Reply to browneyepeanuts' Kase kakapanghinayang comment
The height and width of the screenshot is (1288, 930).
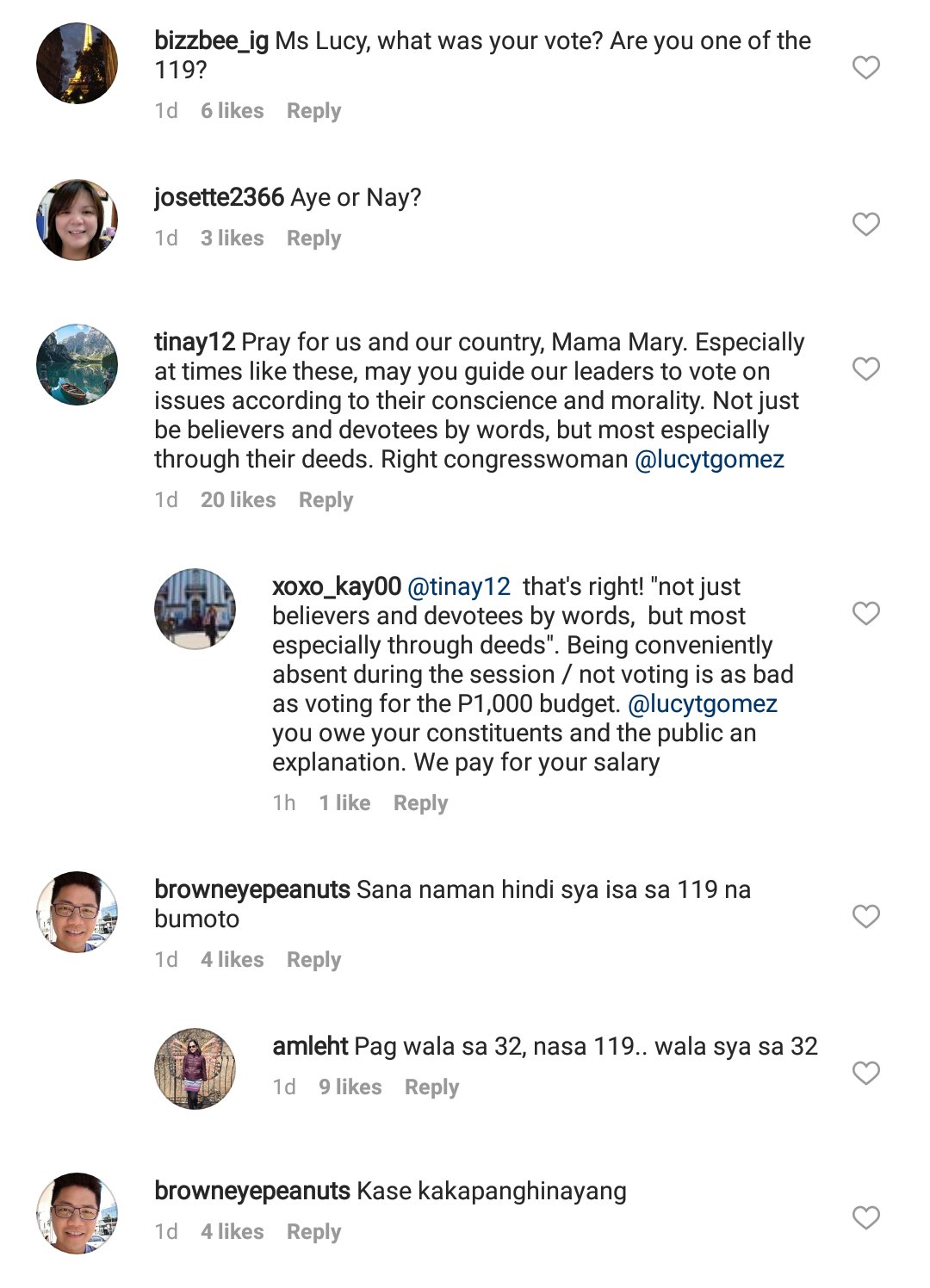[x=313, y=1232]
